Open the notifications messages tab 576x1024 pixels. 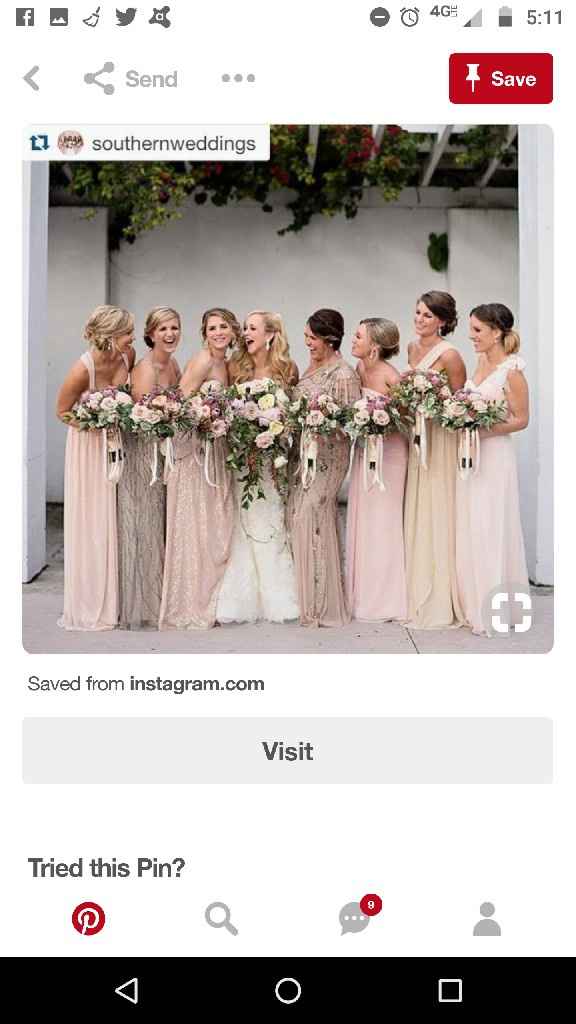[358, 916]
